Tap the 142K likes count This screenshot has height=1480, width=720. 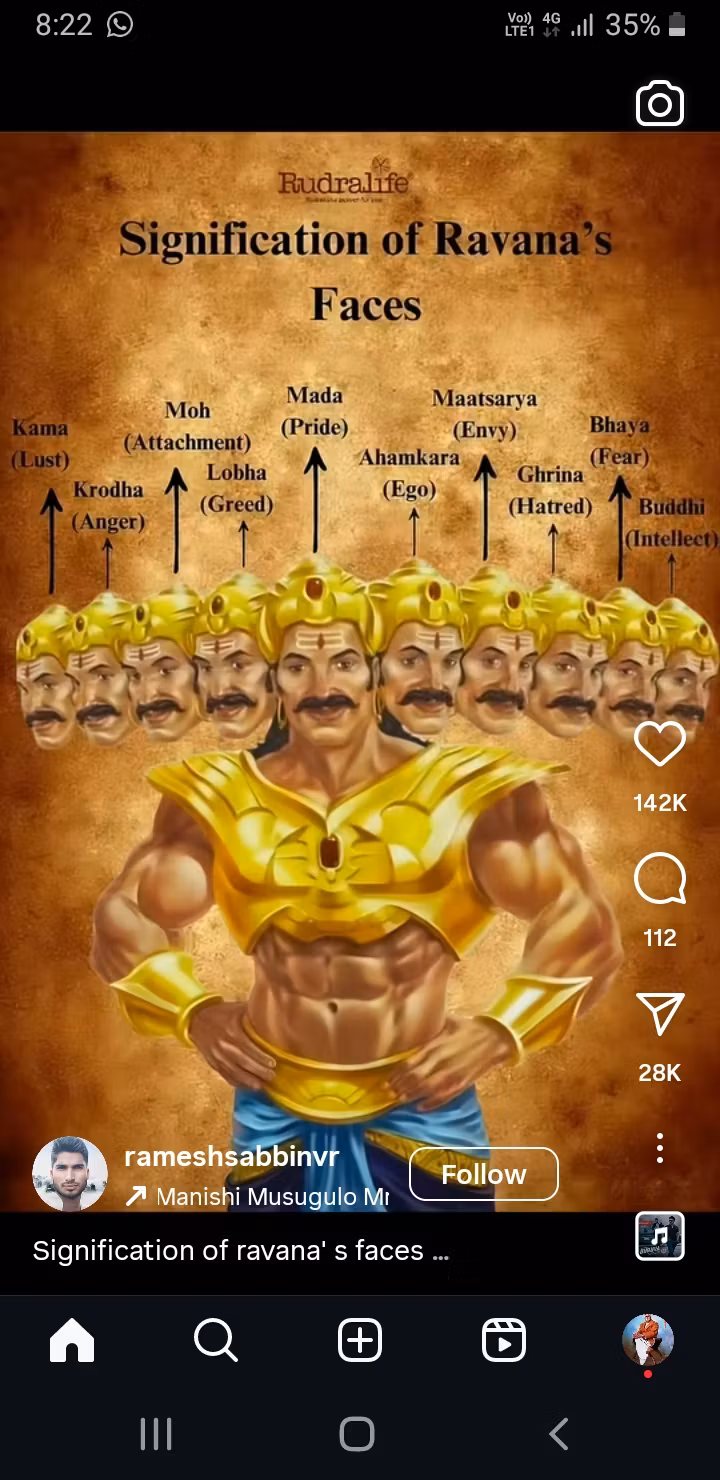point(659,801)
